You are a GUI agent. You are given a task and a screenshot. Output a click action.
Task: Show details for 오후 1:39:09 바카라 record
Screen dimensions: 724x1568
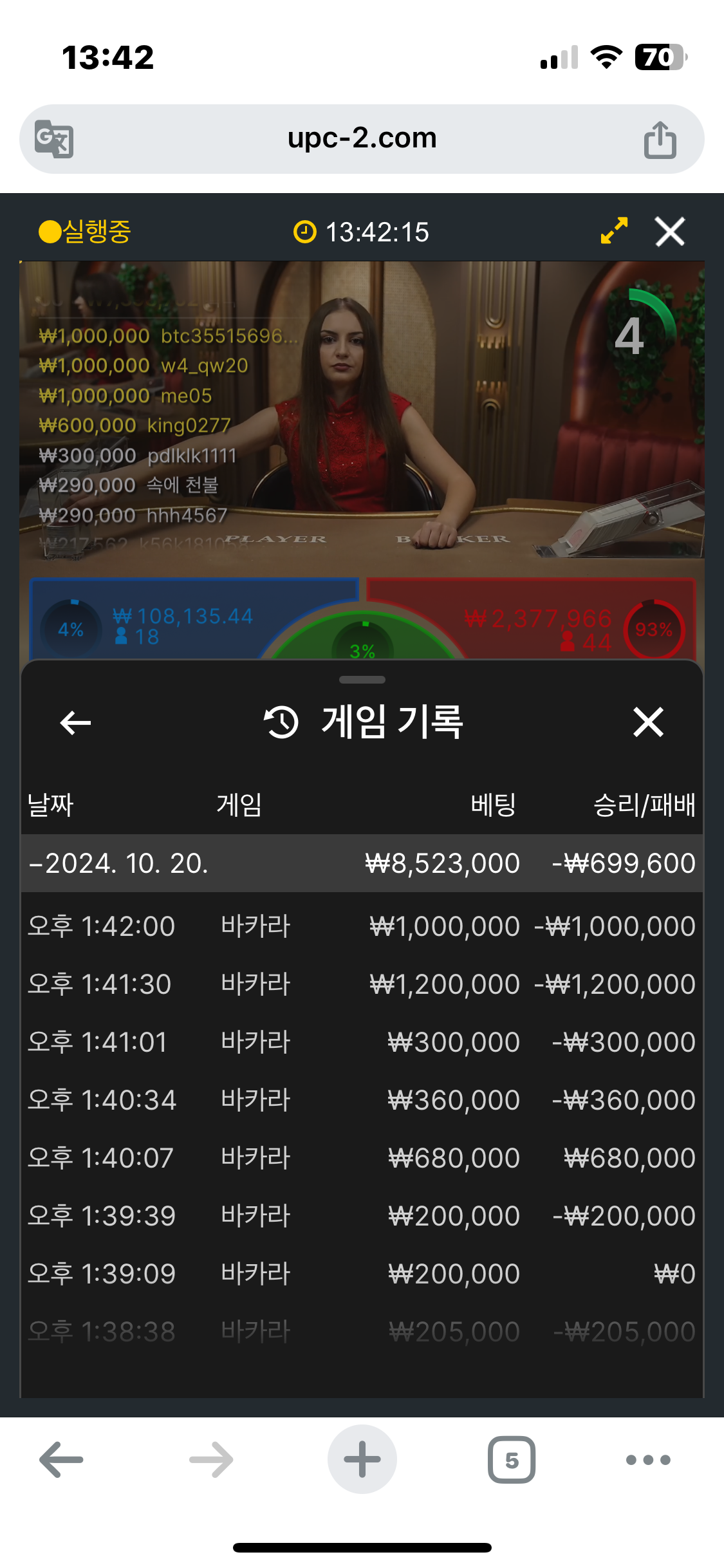pyautogui.click(x=362, y=1274)
